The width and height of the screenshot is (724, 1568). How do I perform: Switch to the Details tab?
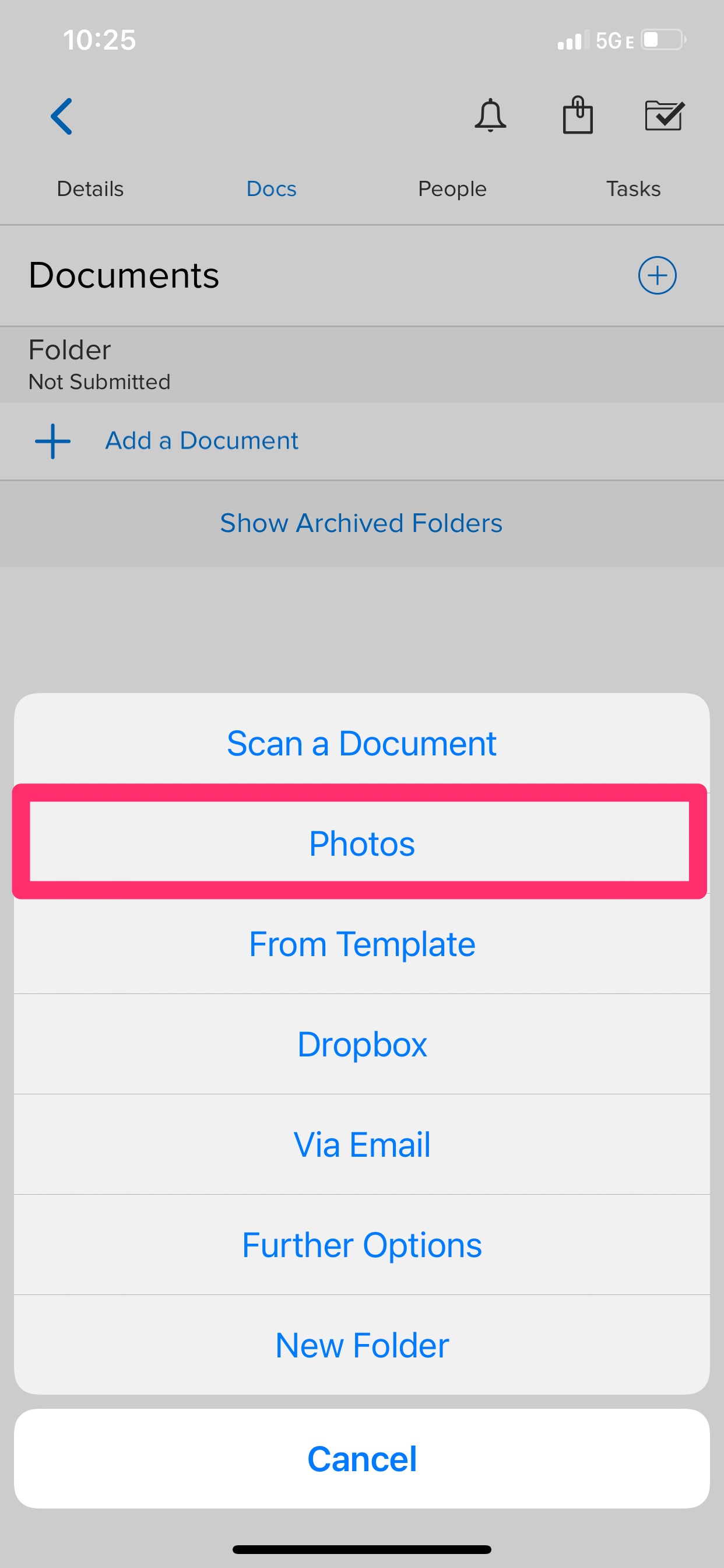tap(90, 188)
